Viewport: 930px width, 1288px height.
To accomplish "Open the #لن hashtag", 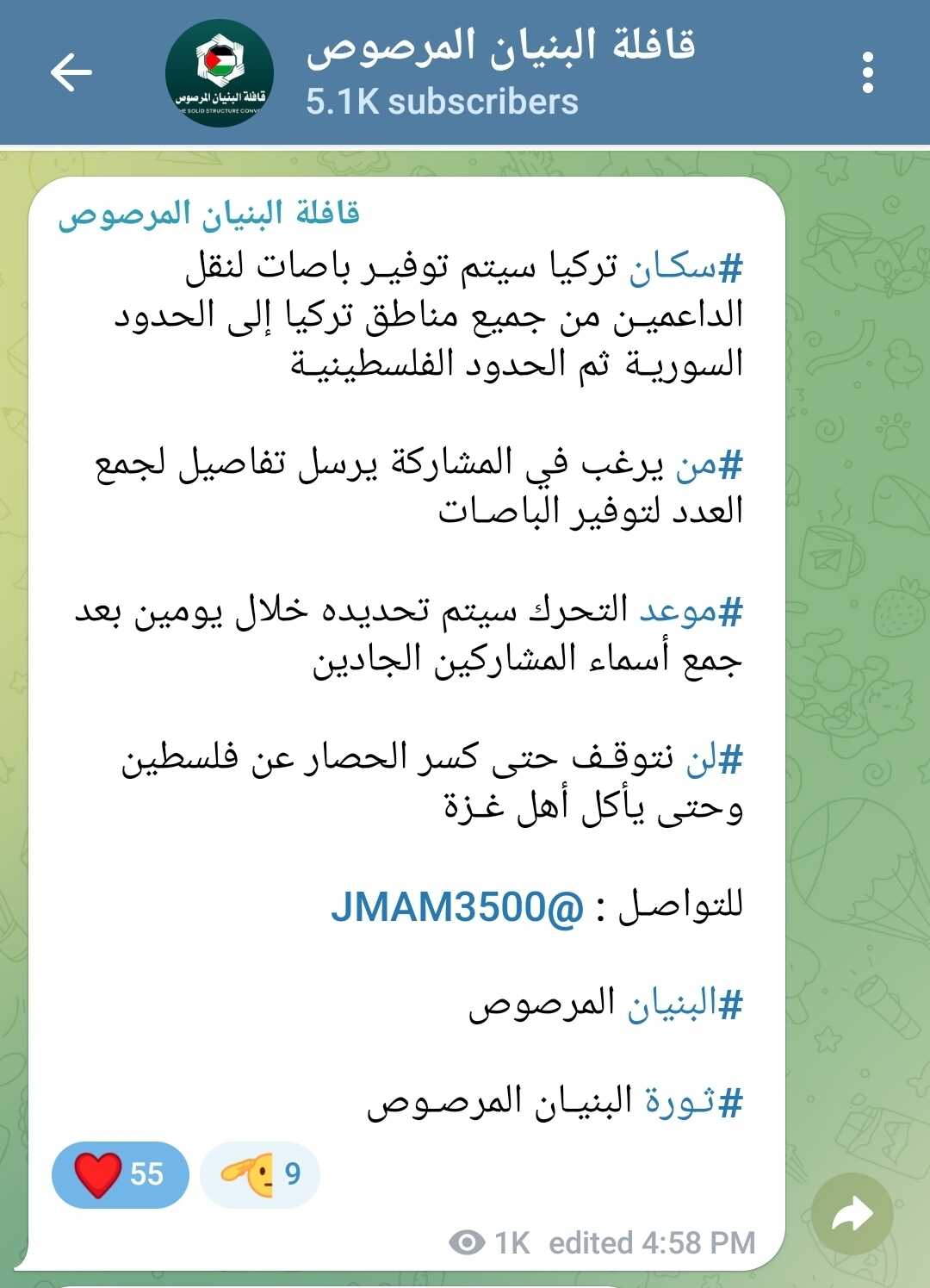I will pos(714,759).
